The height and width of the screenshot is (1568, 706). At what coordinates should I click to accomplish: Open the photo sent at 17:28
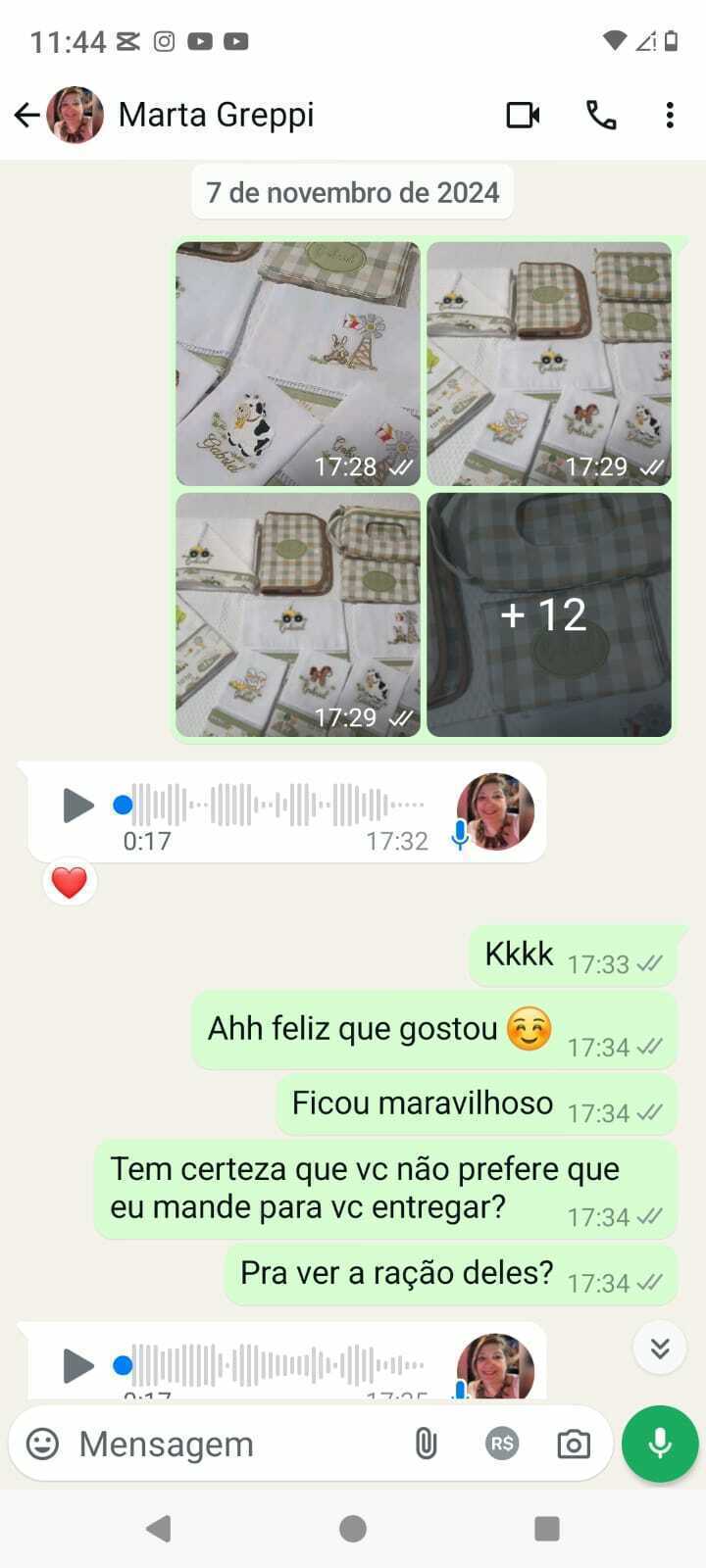(298, 364)
